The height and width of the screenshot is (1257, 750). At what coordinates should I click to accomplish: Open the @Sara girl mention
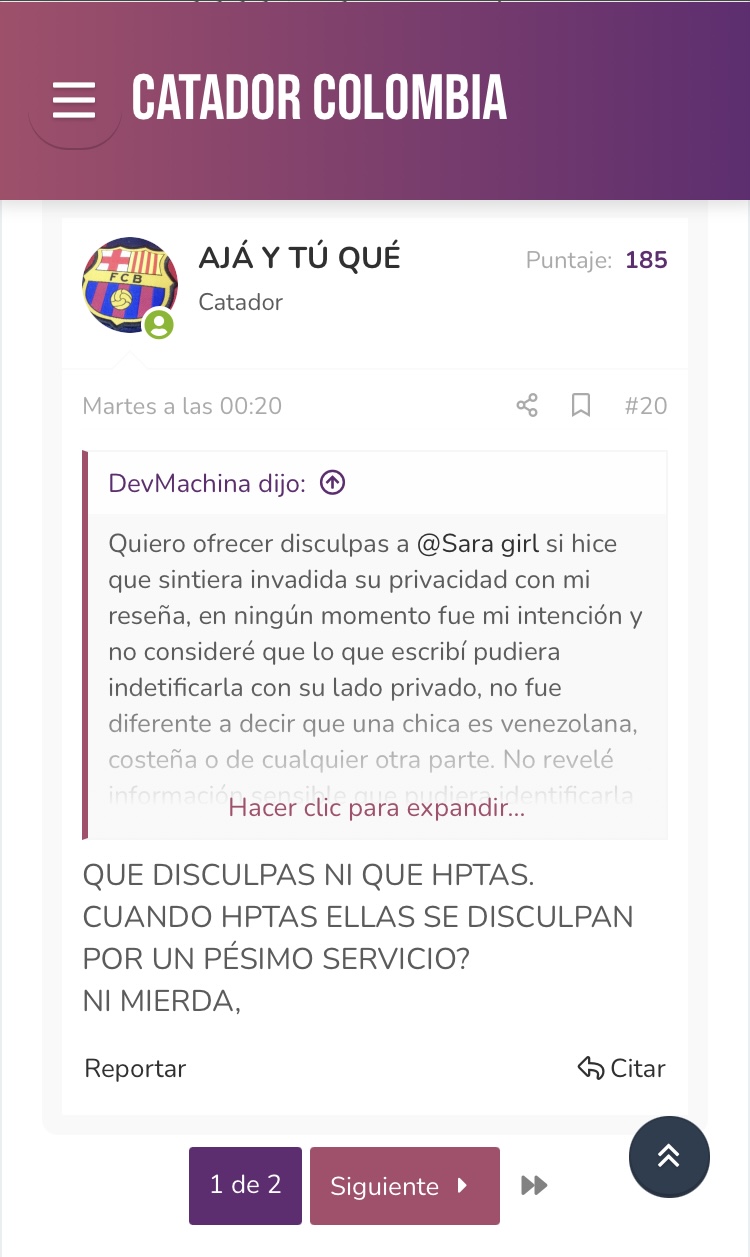[478, 544]
